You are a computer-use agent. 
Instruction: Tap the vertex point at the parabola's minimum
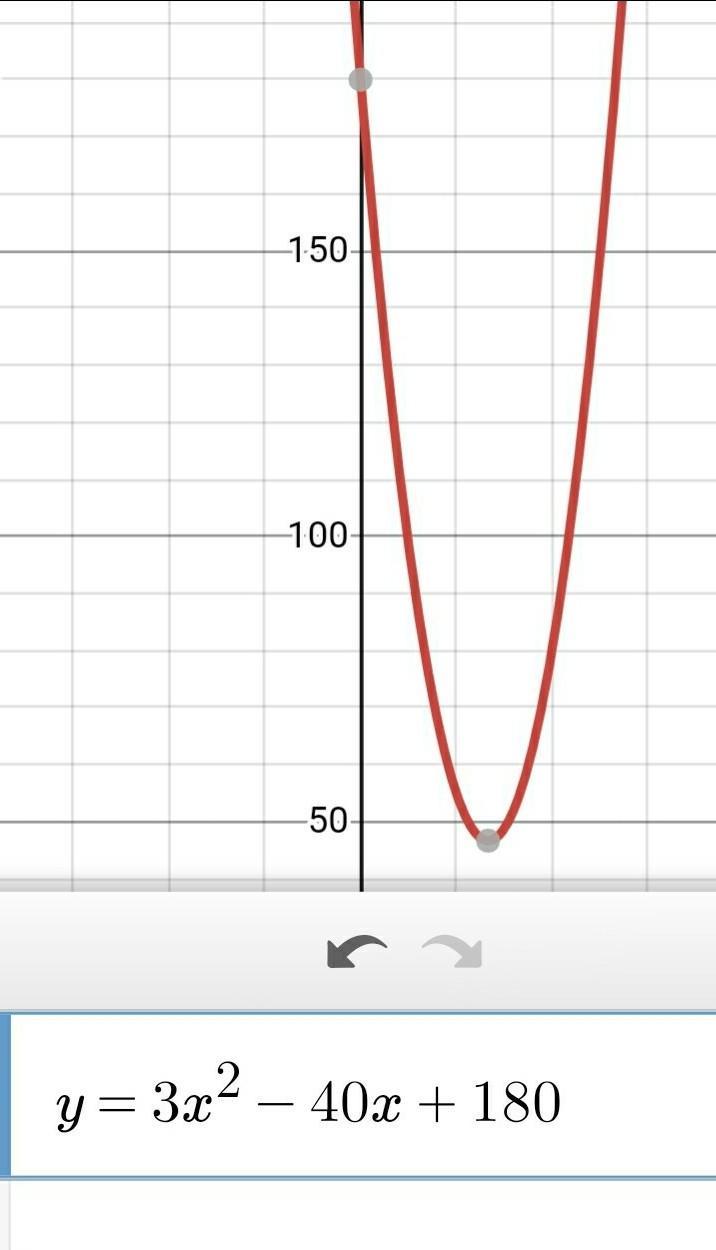pyautogui.click(x=487, y=840)
